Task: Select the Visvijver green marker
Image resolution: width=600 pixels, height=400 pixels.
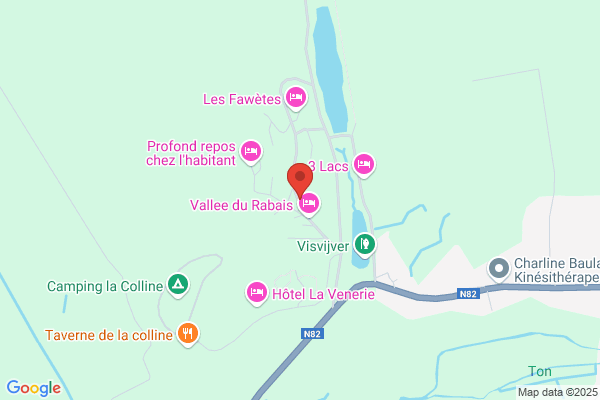Action: tap(366, 241)
